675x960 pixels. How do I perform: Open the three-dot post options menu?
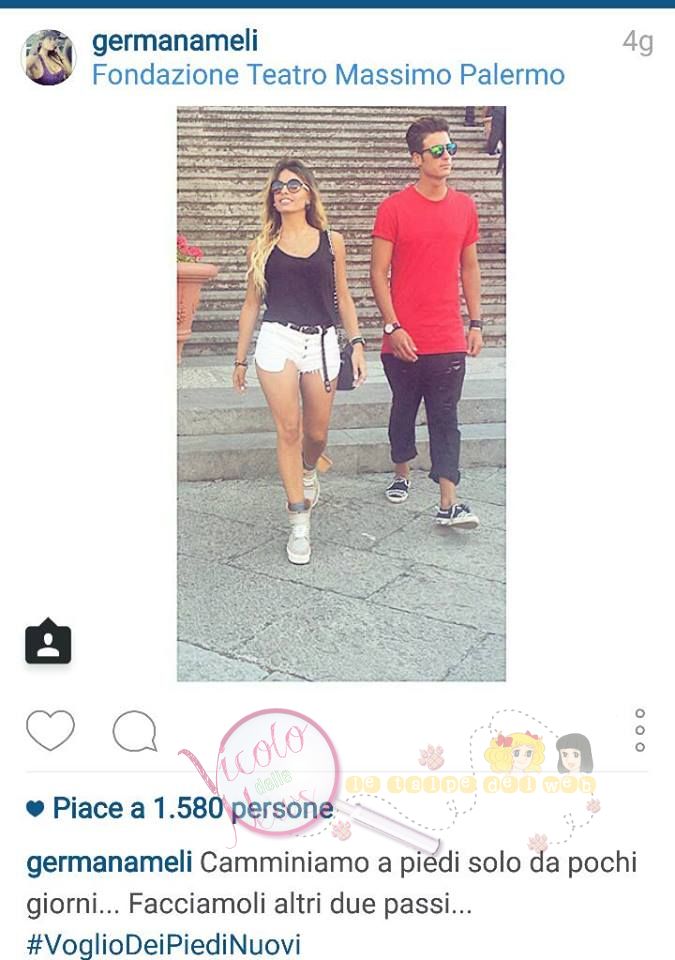coord(640,731)
